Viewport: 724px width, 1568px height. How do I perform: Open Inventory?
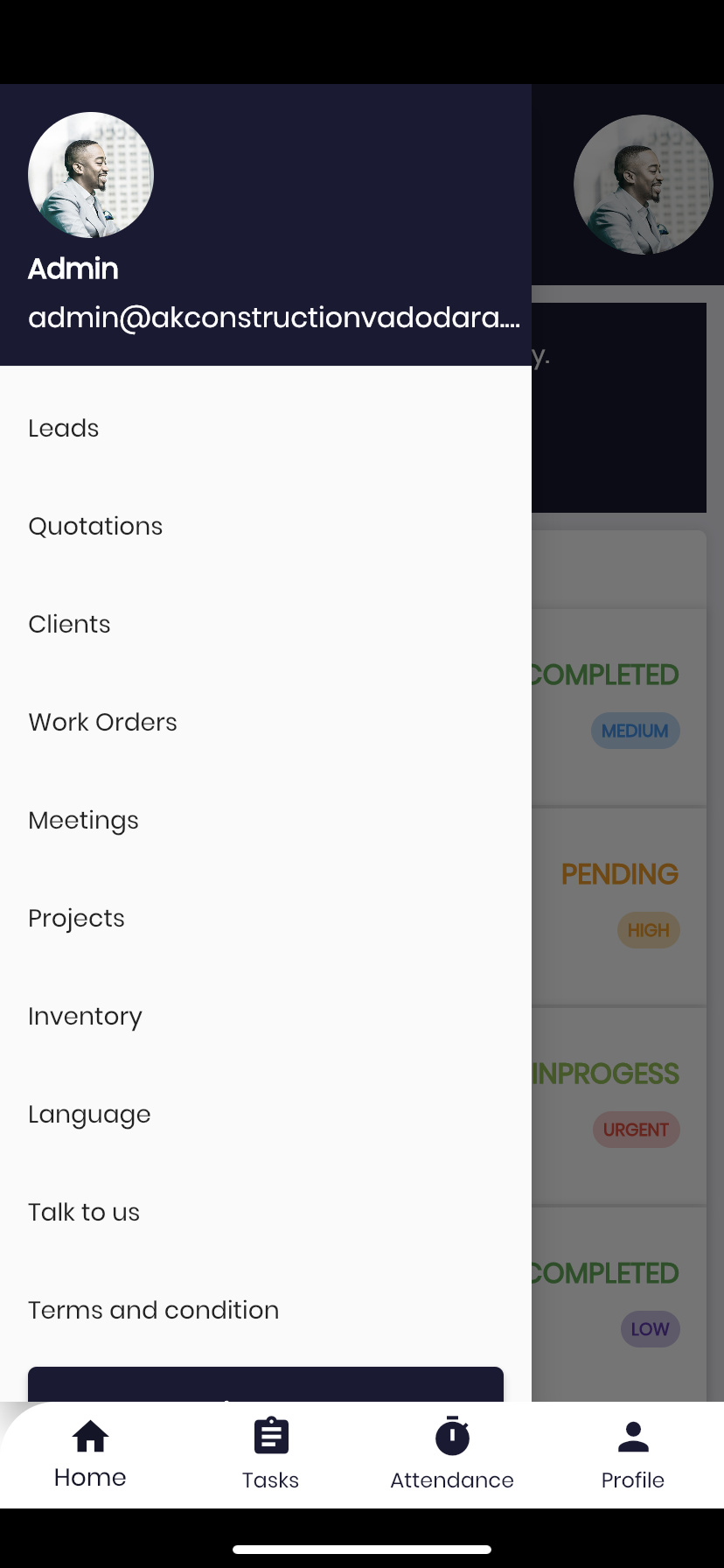(266, 1016)
